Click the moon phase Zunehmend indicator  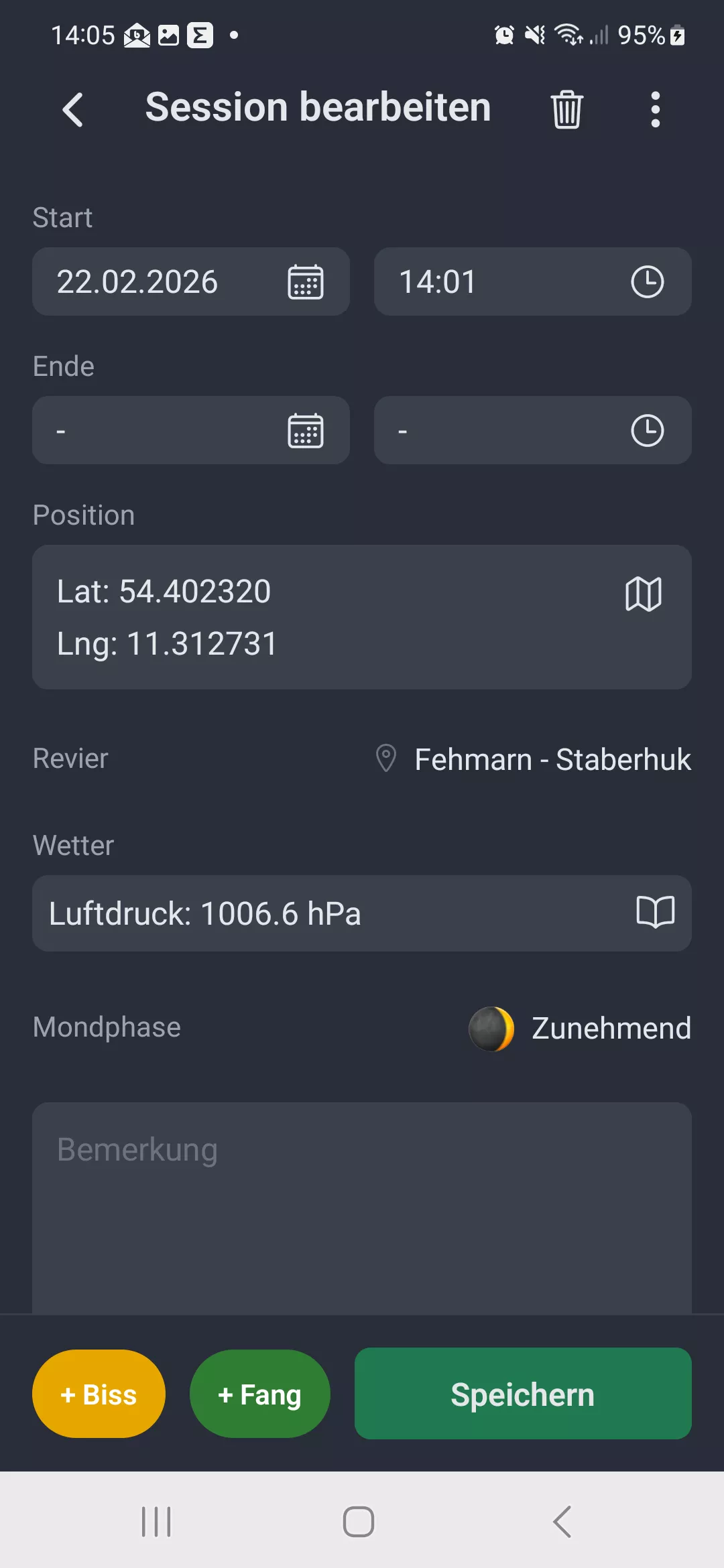pos(493,1027)
